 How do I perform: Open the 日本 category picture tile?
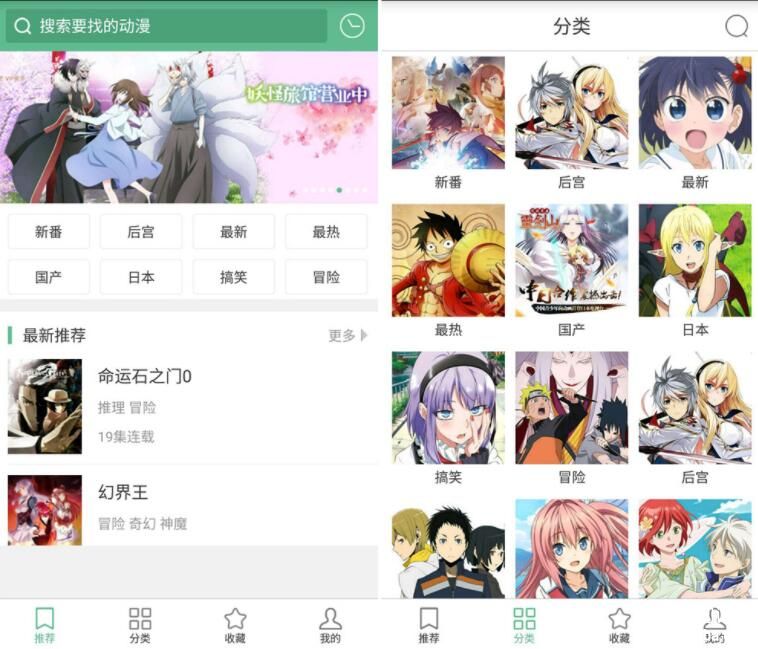[694, 260]
